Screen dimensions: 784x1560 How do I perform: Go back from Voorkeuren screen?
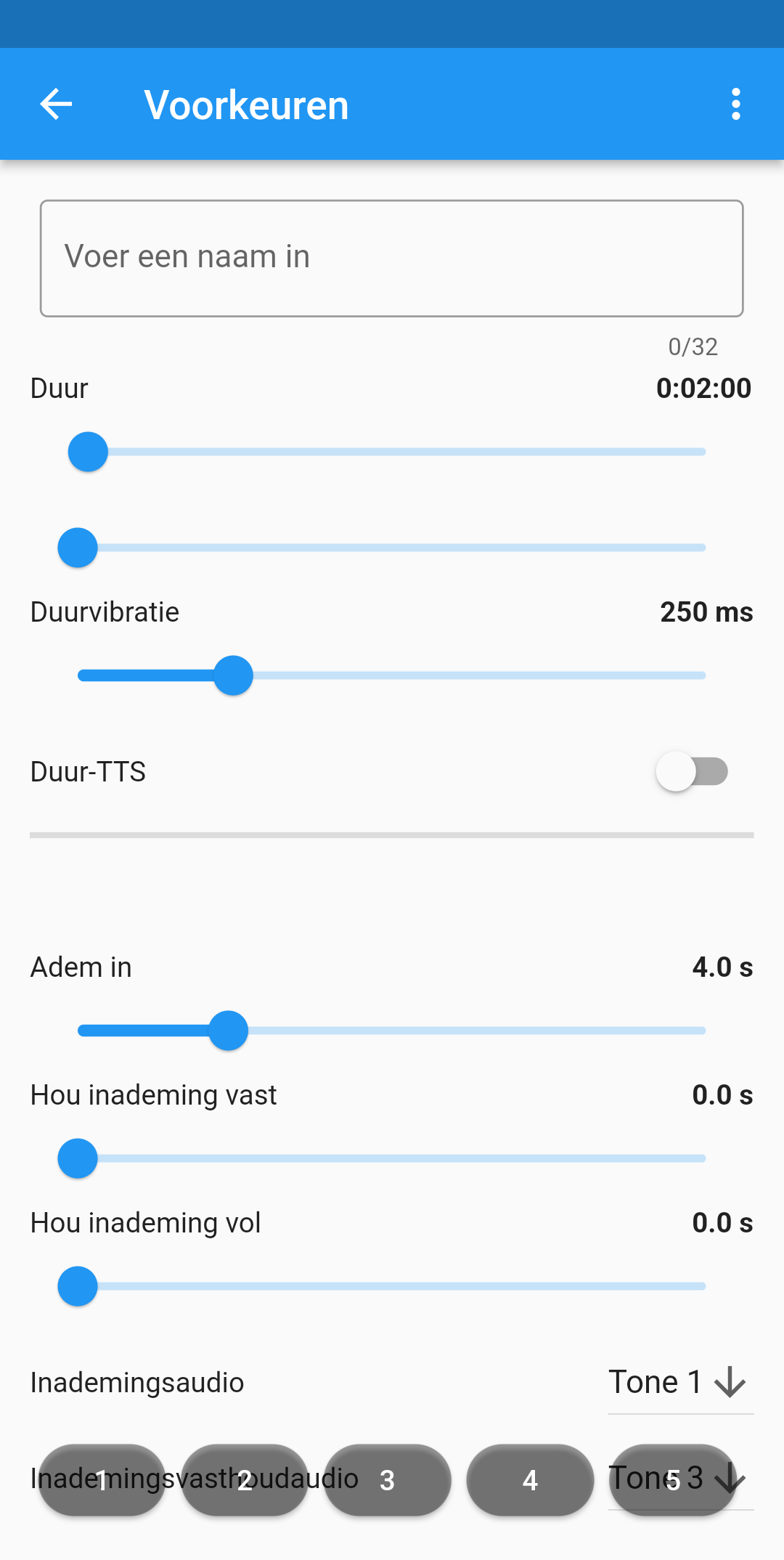(x=56, y=105)
